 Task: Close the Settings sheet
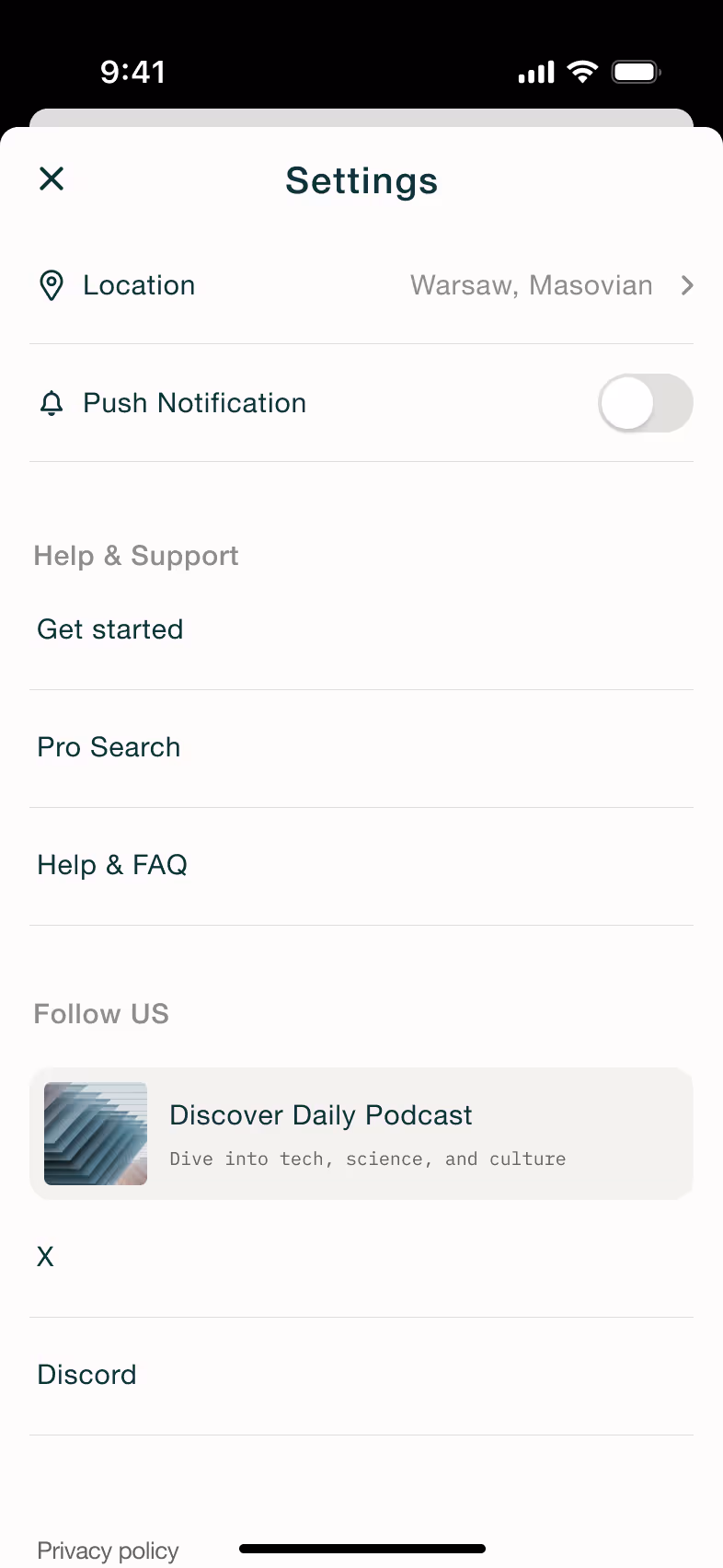point(52,179)
